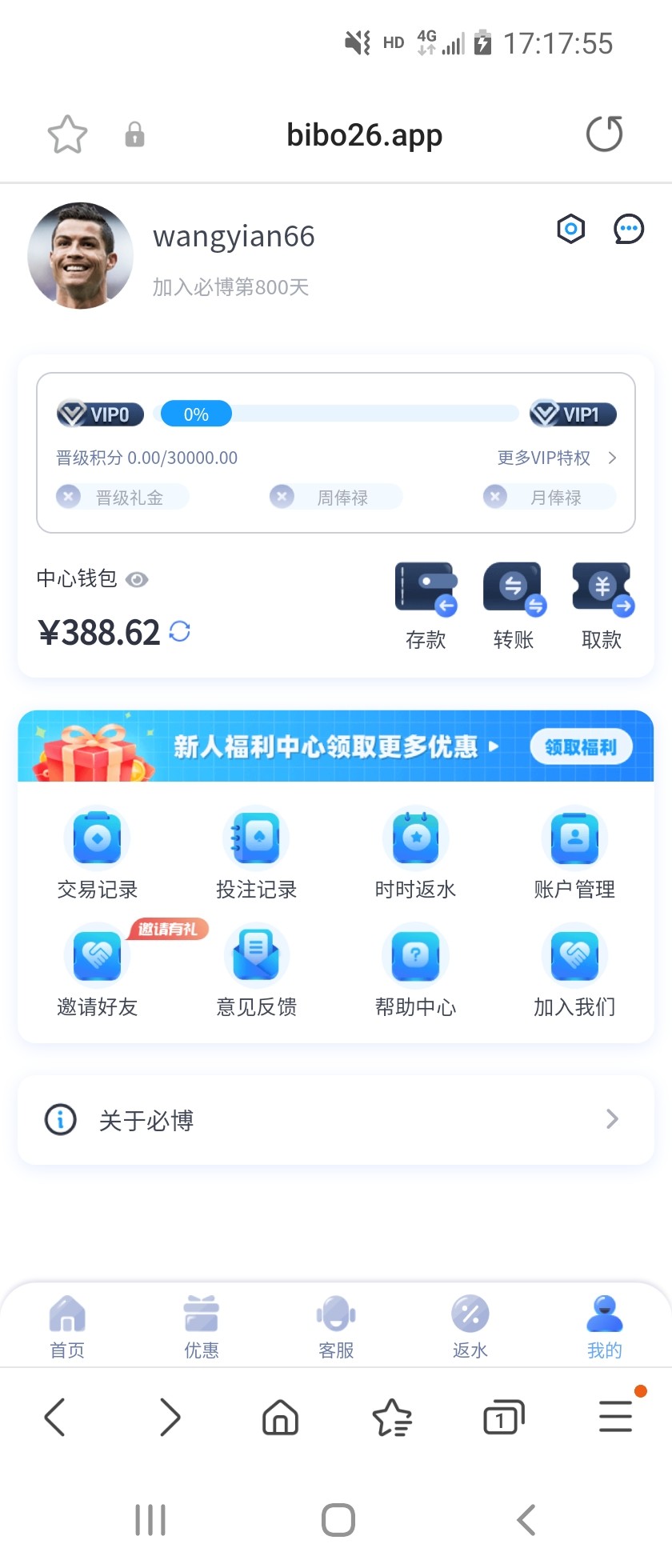Switch to the 首页 home tab
Image resolution: width=672 pixels, height=1568 pixels.
(x=67, y=1327)
